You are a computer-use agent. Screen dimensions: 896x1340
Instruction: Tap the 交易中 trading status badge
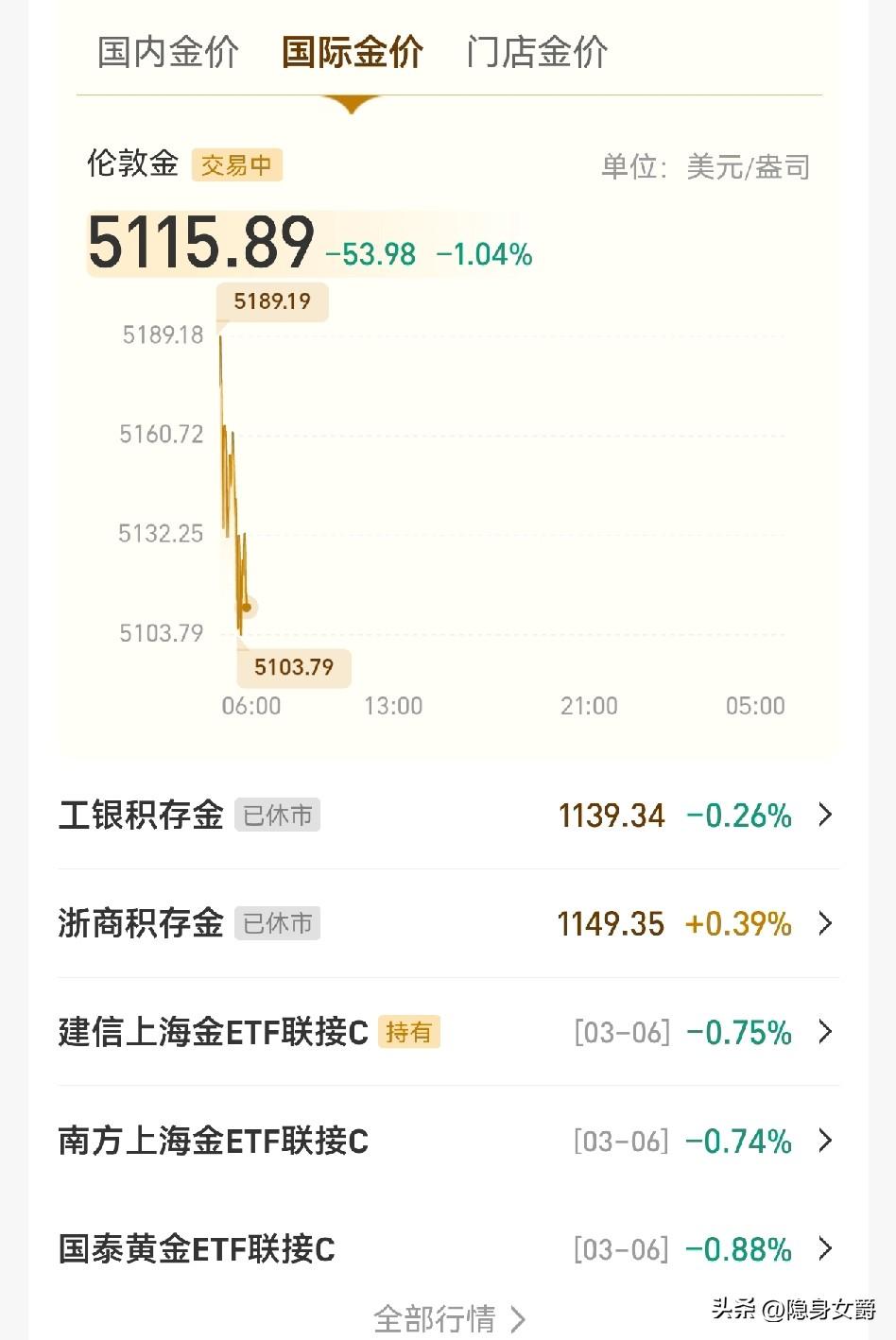(236, 165)
